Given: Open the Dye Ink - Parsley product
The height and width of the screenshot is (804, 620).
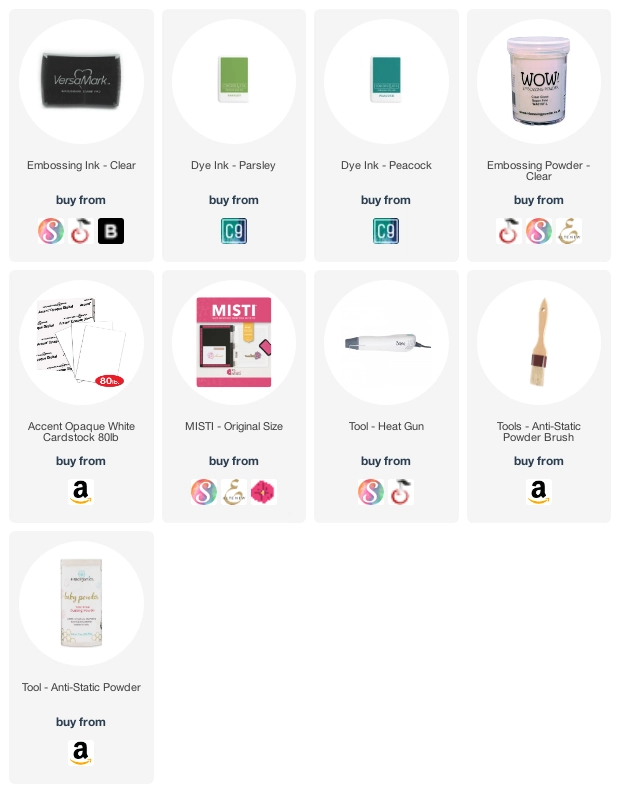Looking at the screenshot, I should click(x=233, y=77).
